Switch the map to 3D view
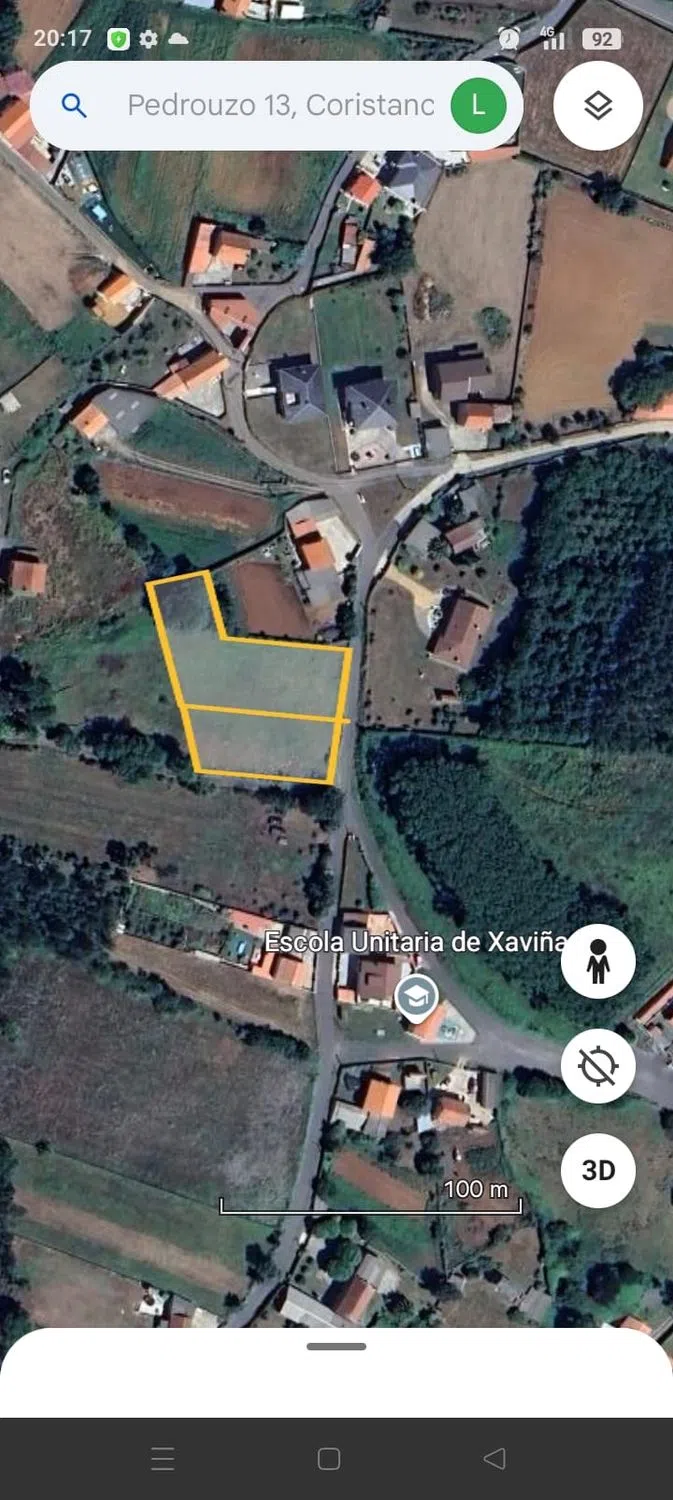Screen dimensions: 673x1500 coord(598,1170)
